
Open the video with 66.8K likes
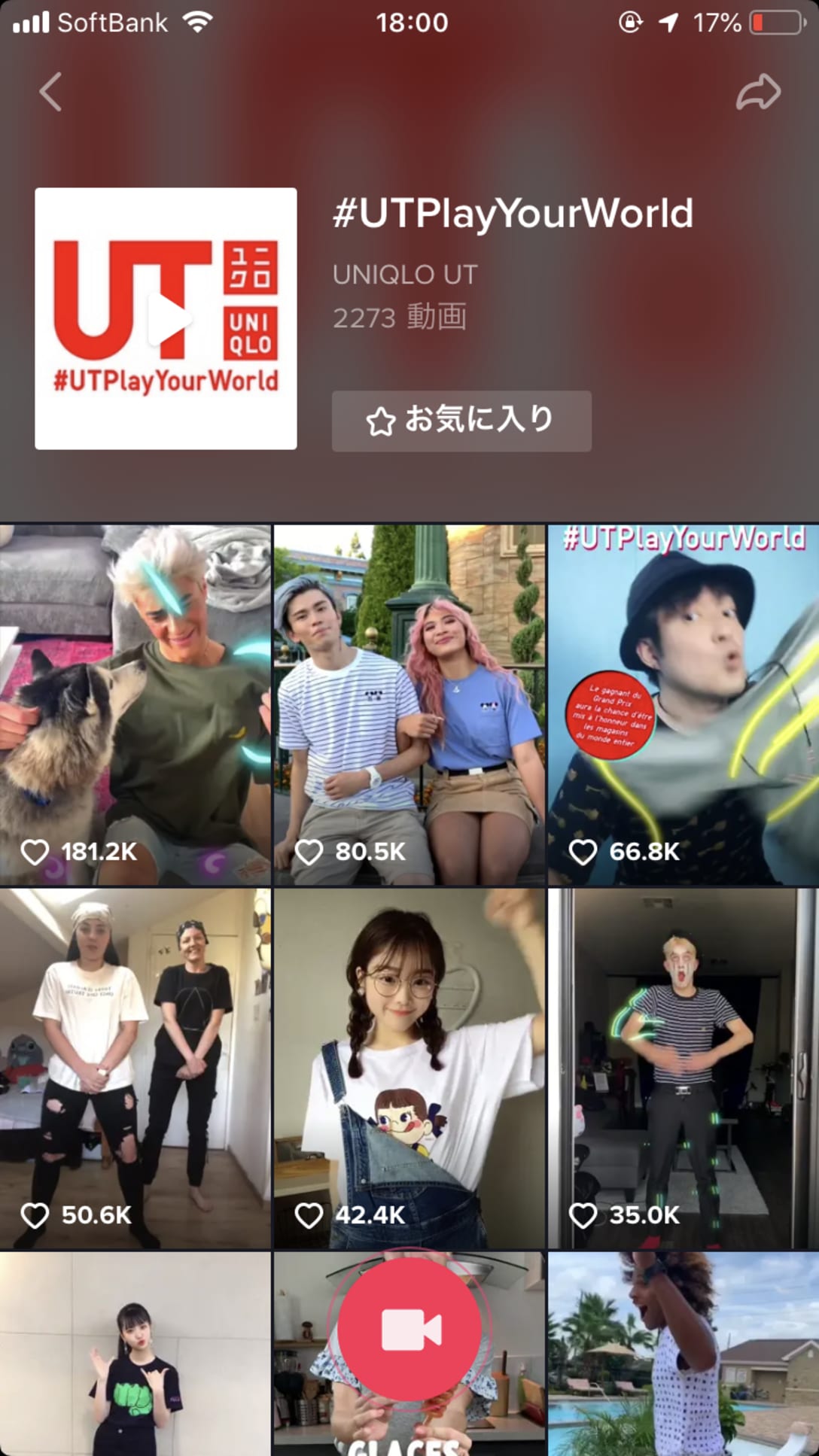683,704
